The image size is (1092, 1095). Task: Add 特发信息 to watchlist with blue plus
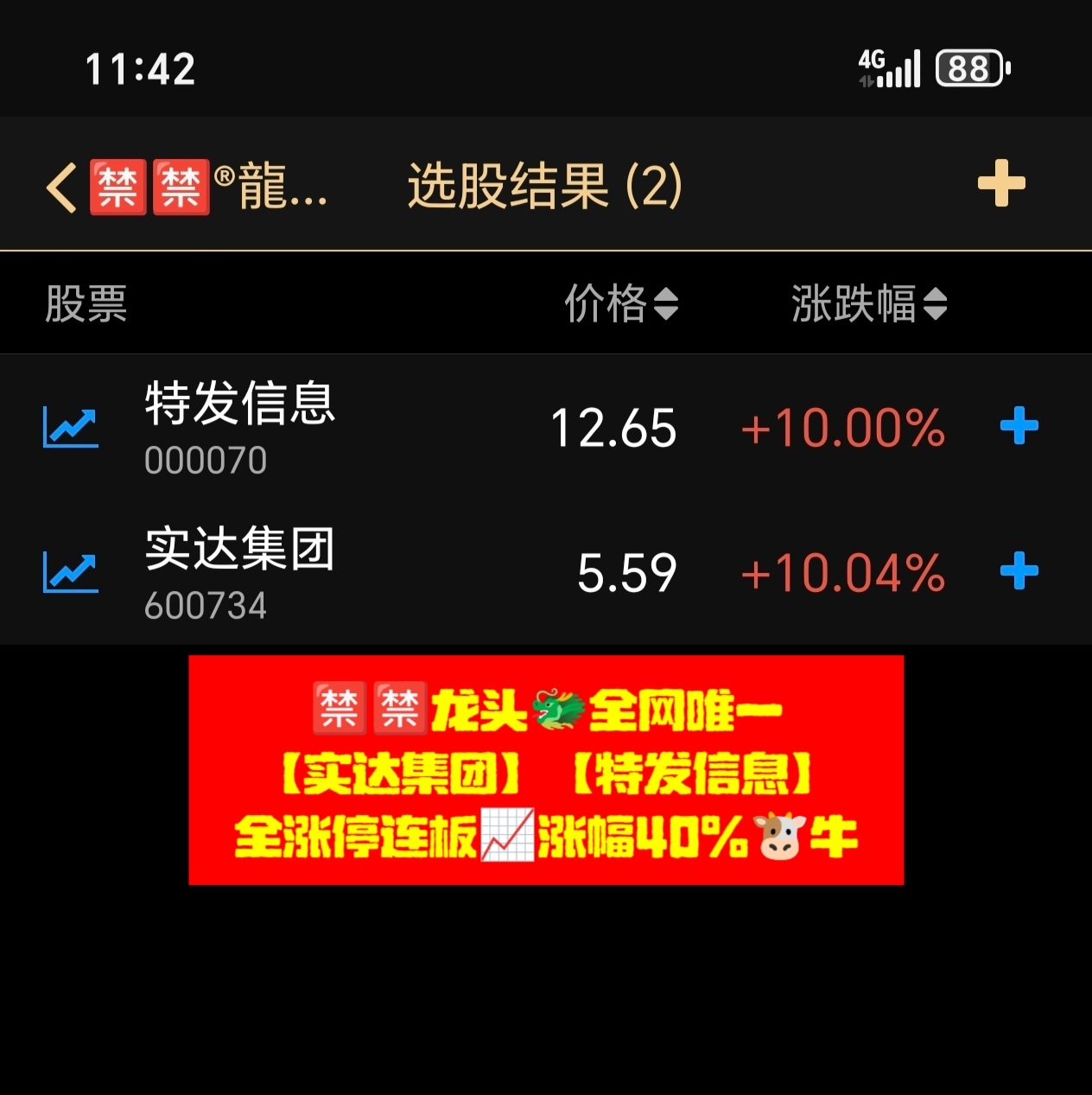(x=1019, y=426)
